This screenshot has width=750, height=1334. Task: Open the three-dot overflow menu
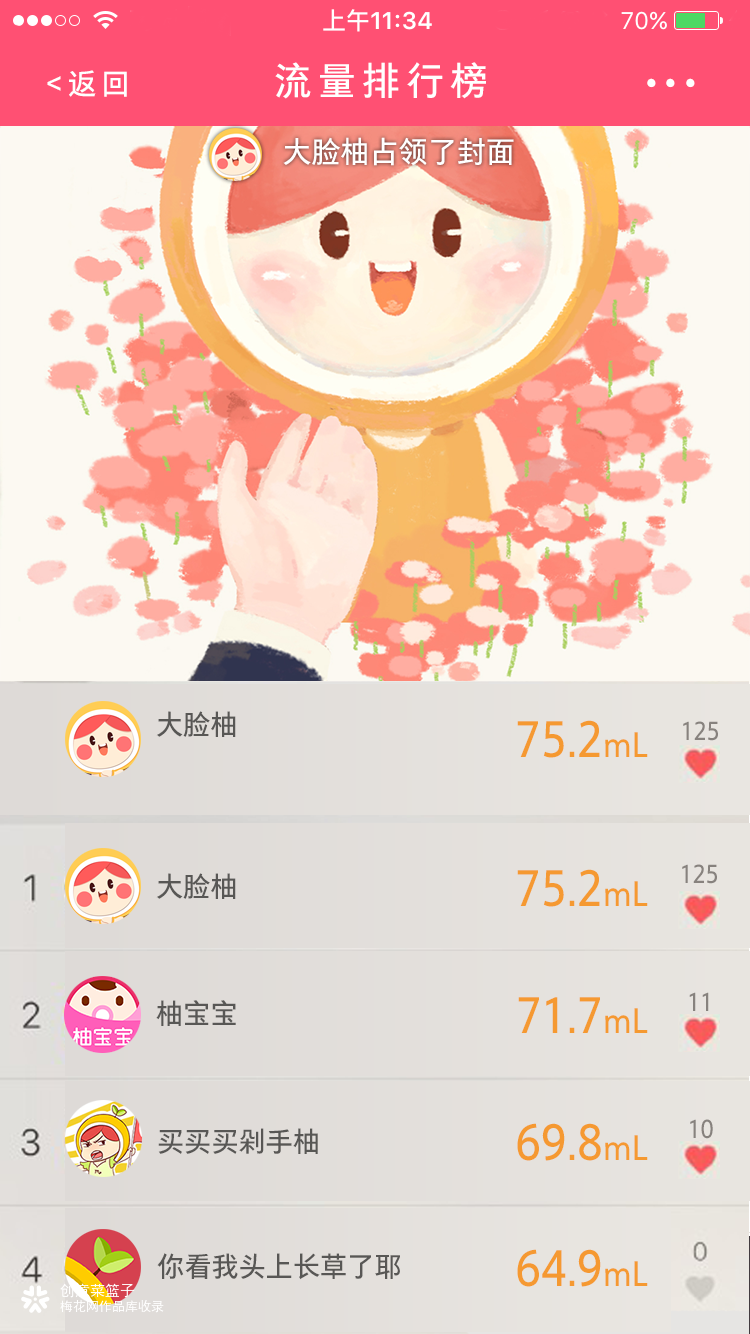pos(670,84)
